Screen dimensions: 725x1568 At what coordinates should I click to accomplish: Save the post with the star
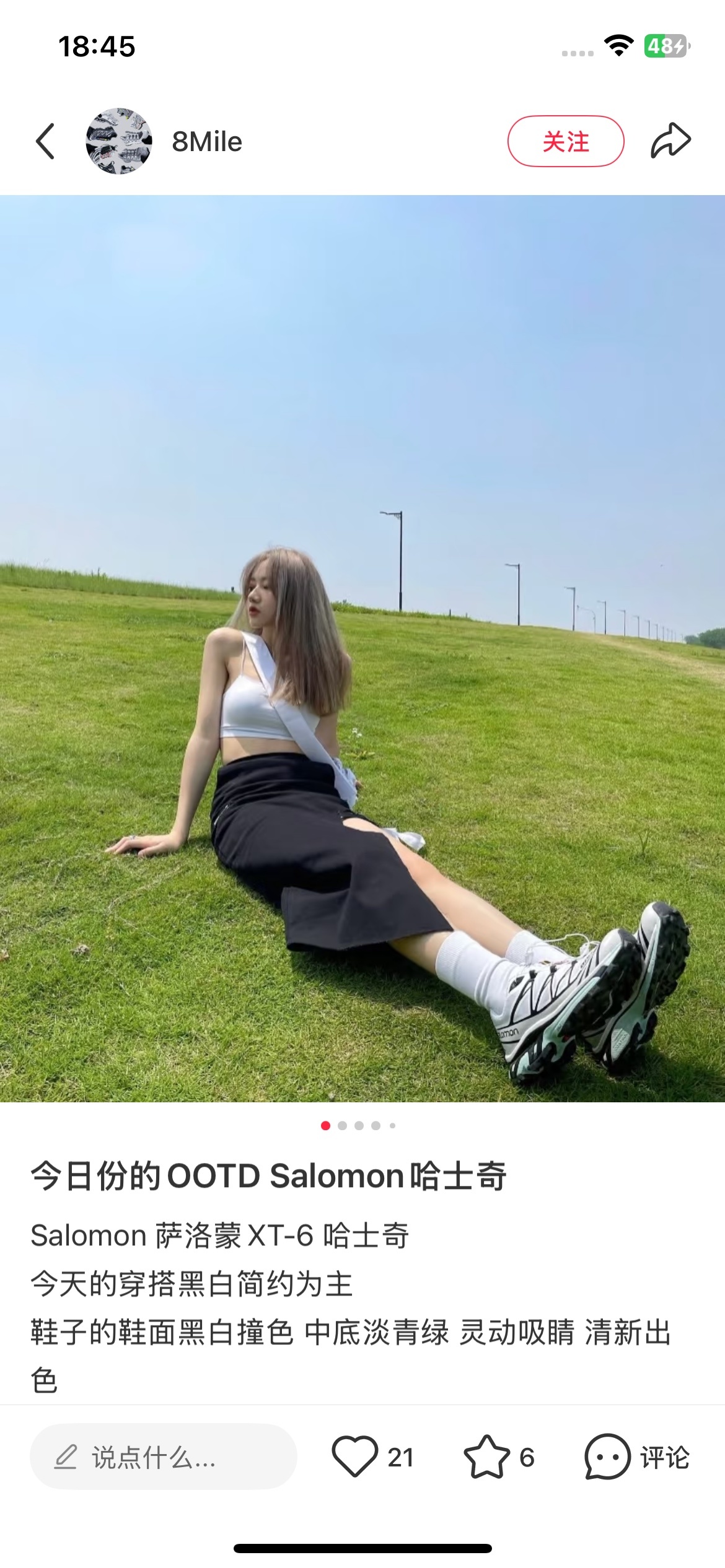[x=486, y=1457]
